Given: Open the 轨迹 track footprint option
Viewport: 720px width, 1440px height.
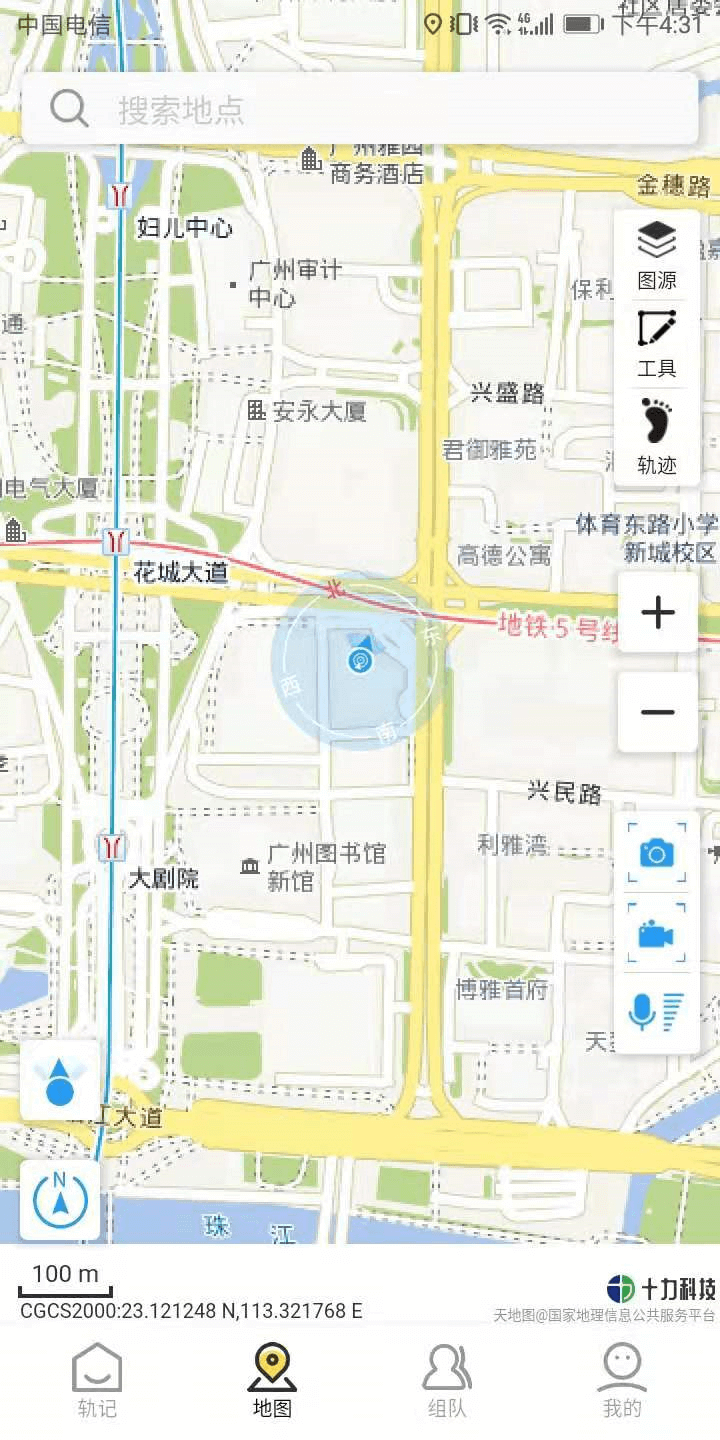Looking at the screenshot, I should tap(657, 436).
